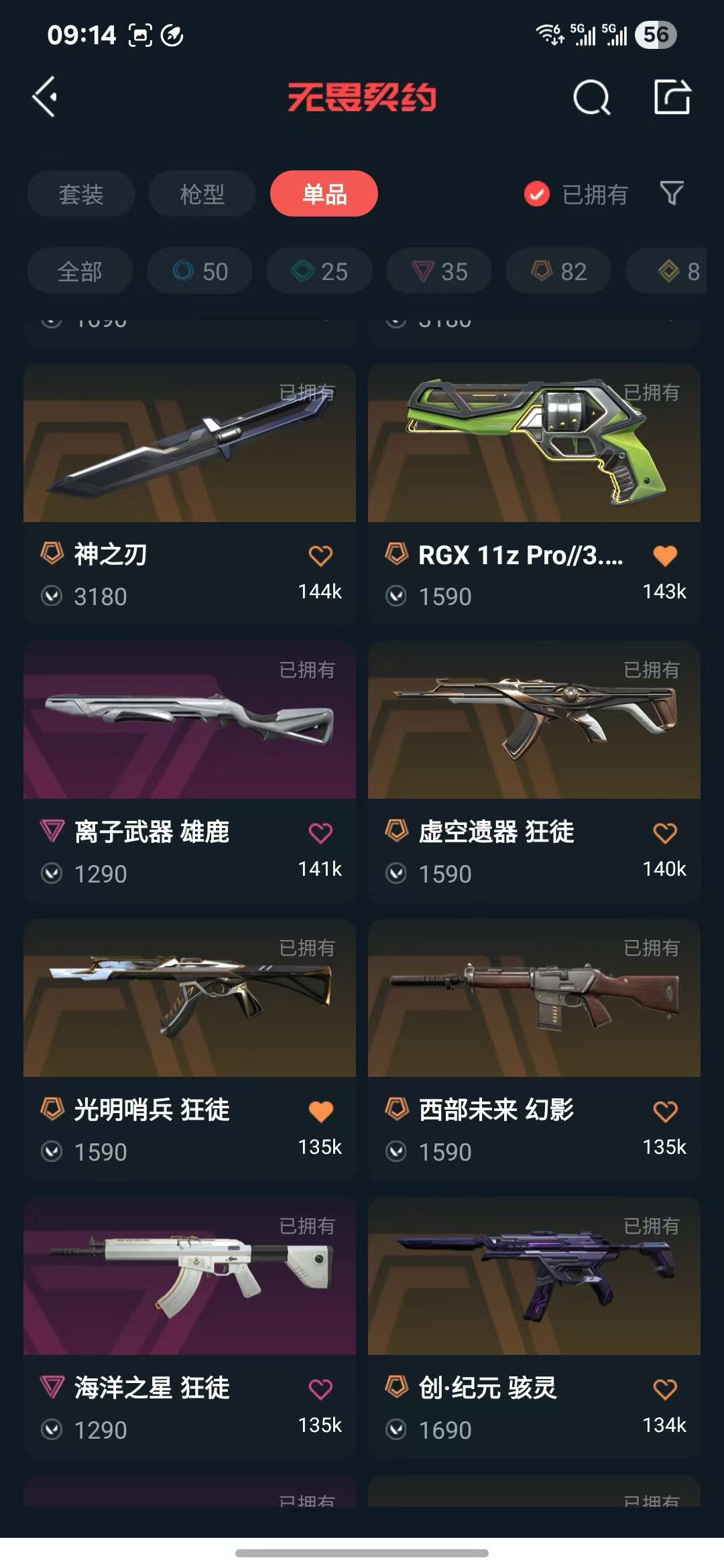Image resolution: width=724 pixels, height=1568 pixels.
Task: Filter by the 25 rarity chip
Action: pyautogui.click(x=319, y=271)
